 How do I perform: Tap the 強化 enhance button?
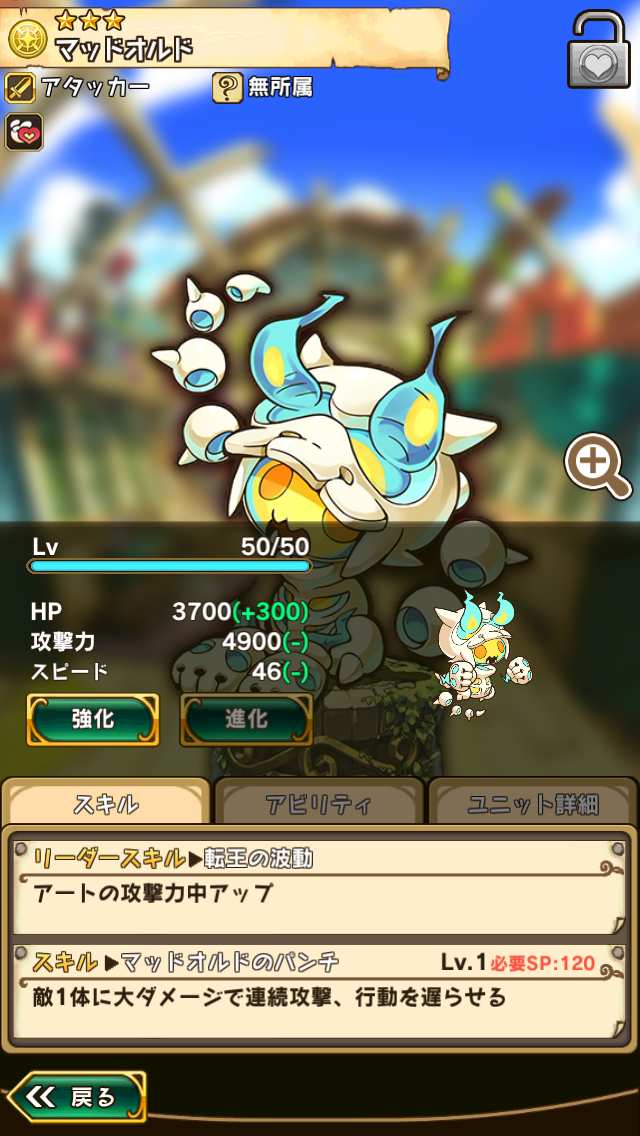pos(93,719)
